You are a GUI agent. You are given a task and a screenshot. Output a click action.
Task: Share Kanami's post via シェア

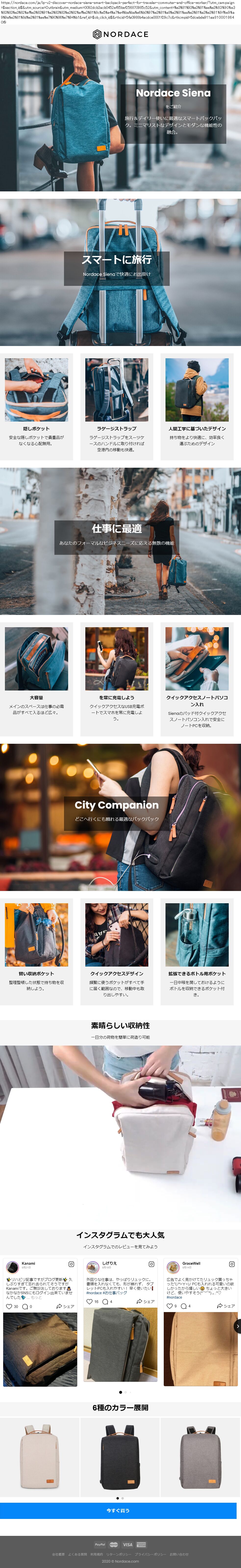point(65,1306)
